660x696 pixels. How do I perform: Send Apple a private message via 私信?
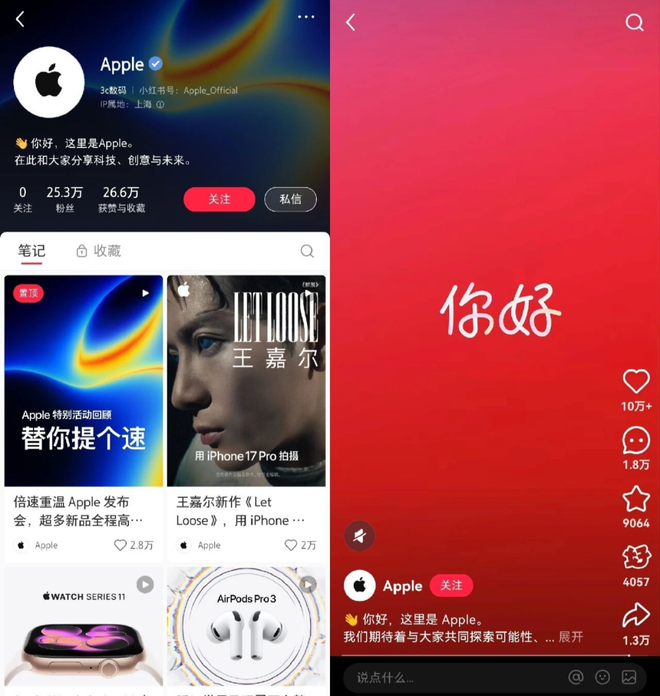point(290,199)
